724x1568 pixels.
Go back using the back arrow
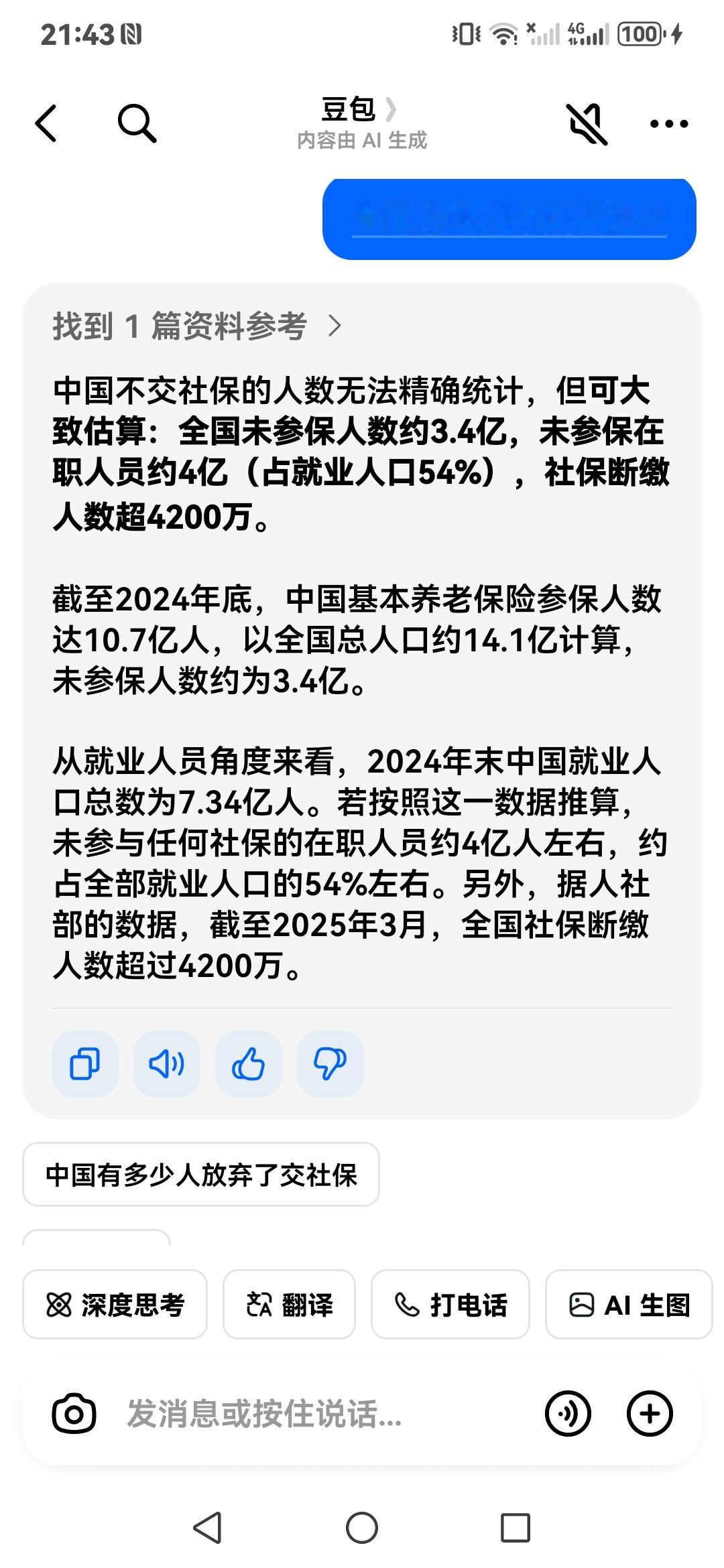[47, 123]
